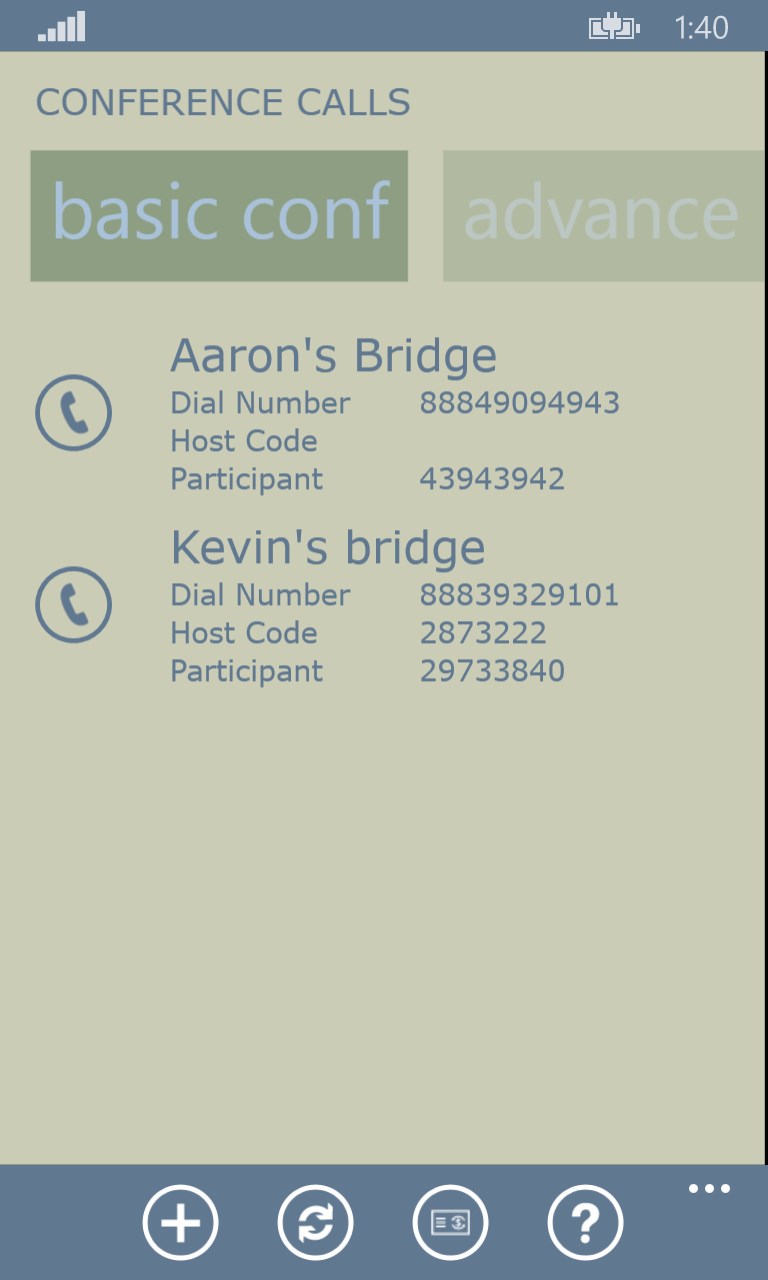
Task: Open Kevin's bridge conference entry
Action: tap(327, 548)
